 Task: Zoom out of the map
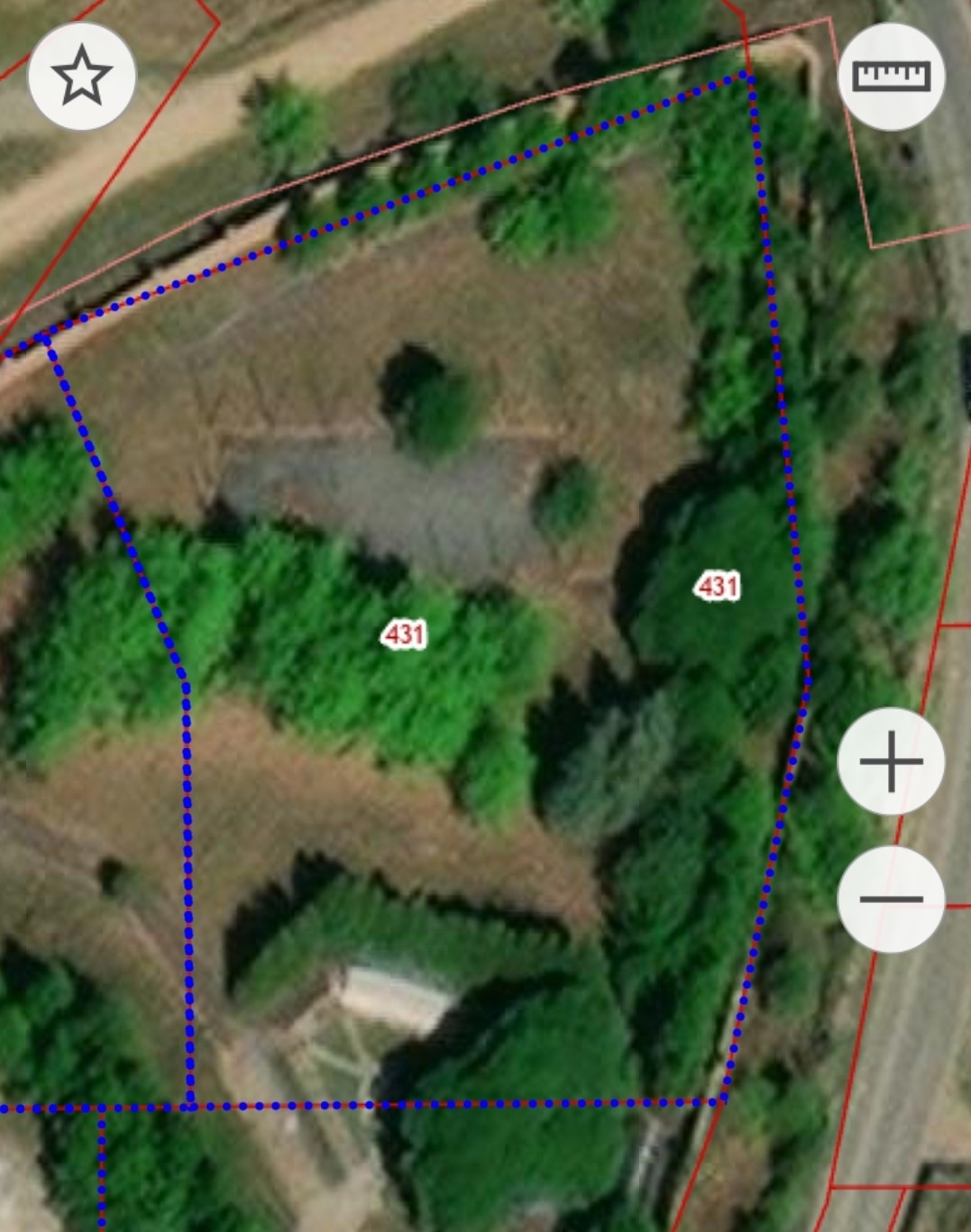[x=891, y=899]
